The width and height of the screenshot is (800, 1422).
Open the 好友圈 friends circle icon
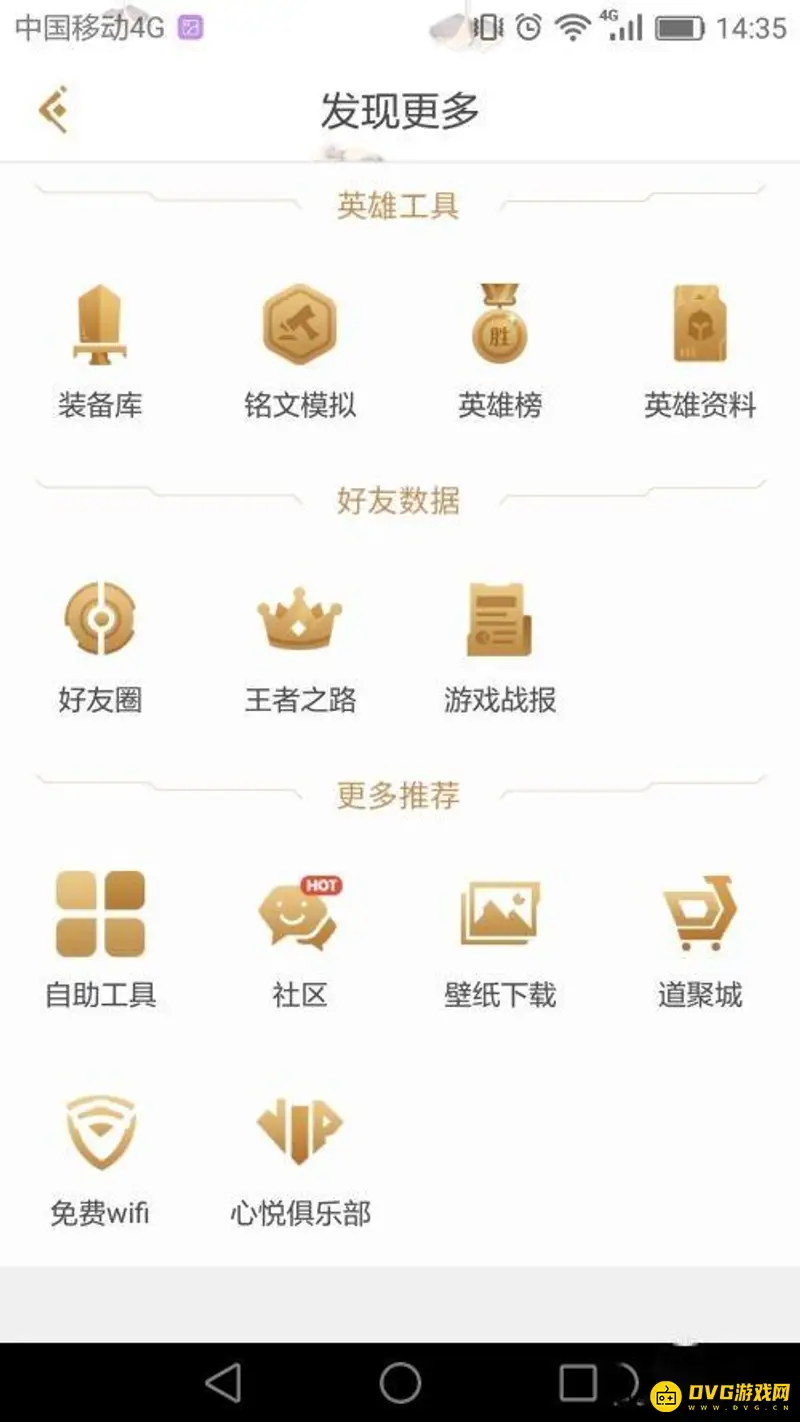point(98,620)
